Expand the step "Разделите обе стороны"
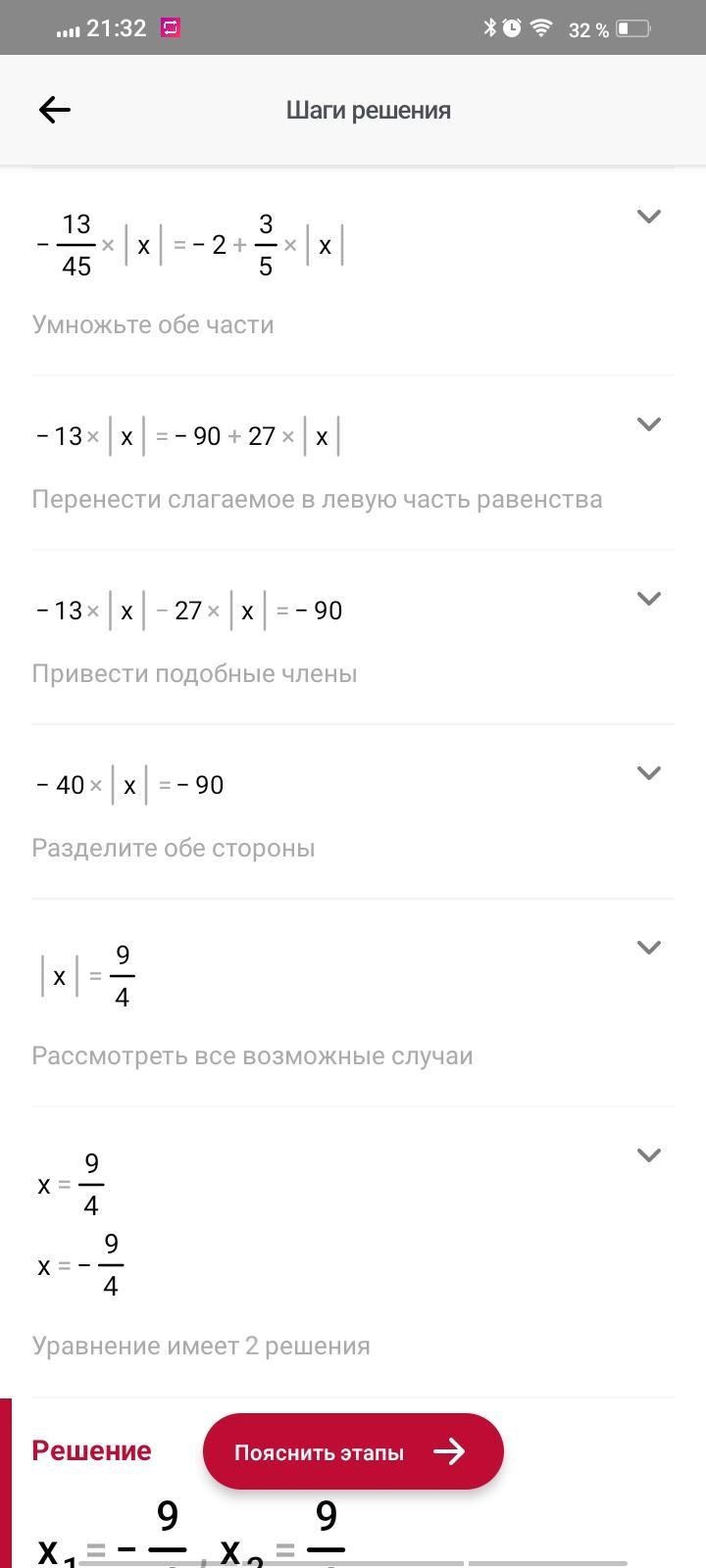 648,773
